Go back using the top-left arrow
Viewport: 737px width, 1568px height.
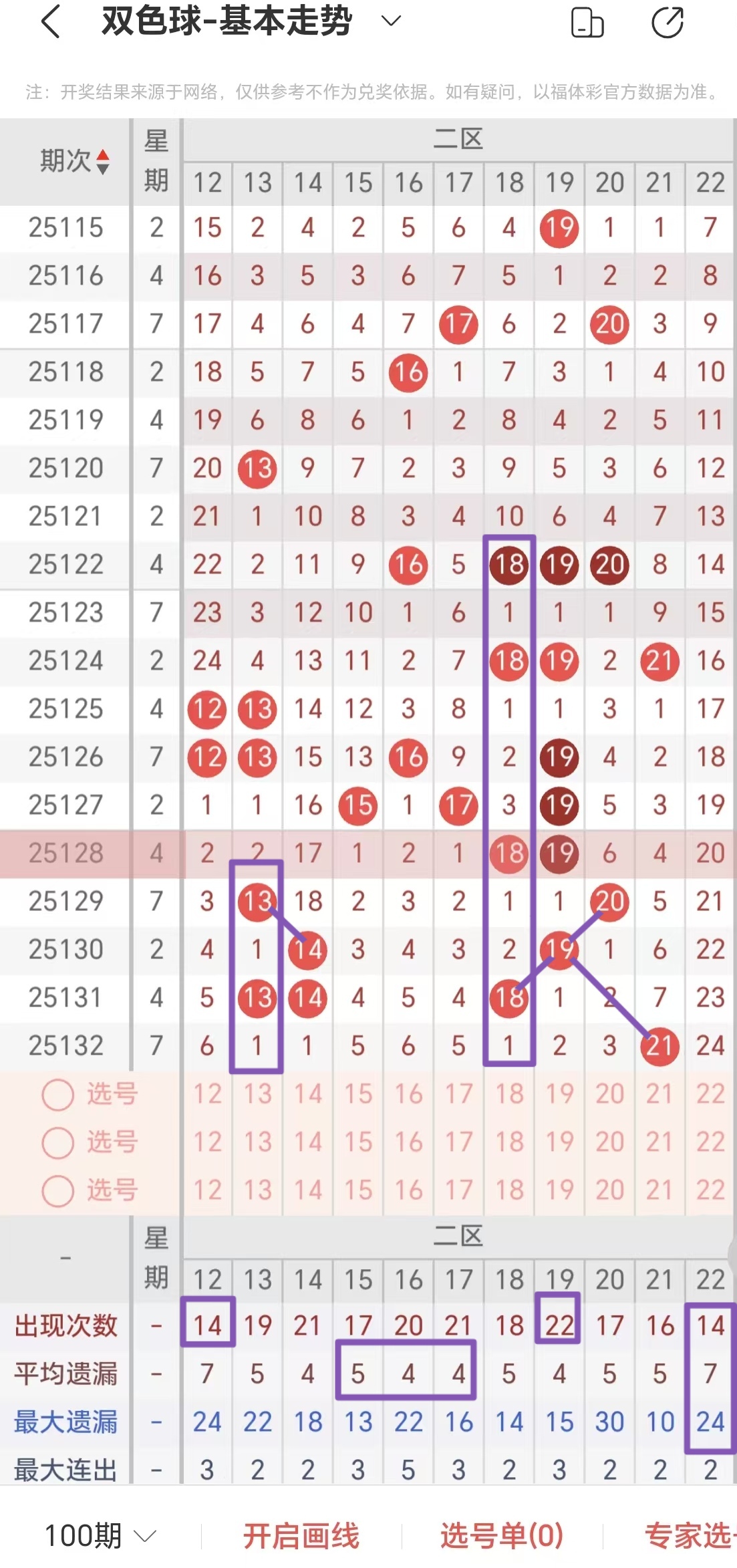coord(51,21)
